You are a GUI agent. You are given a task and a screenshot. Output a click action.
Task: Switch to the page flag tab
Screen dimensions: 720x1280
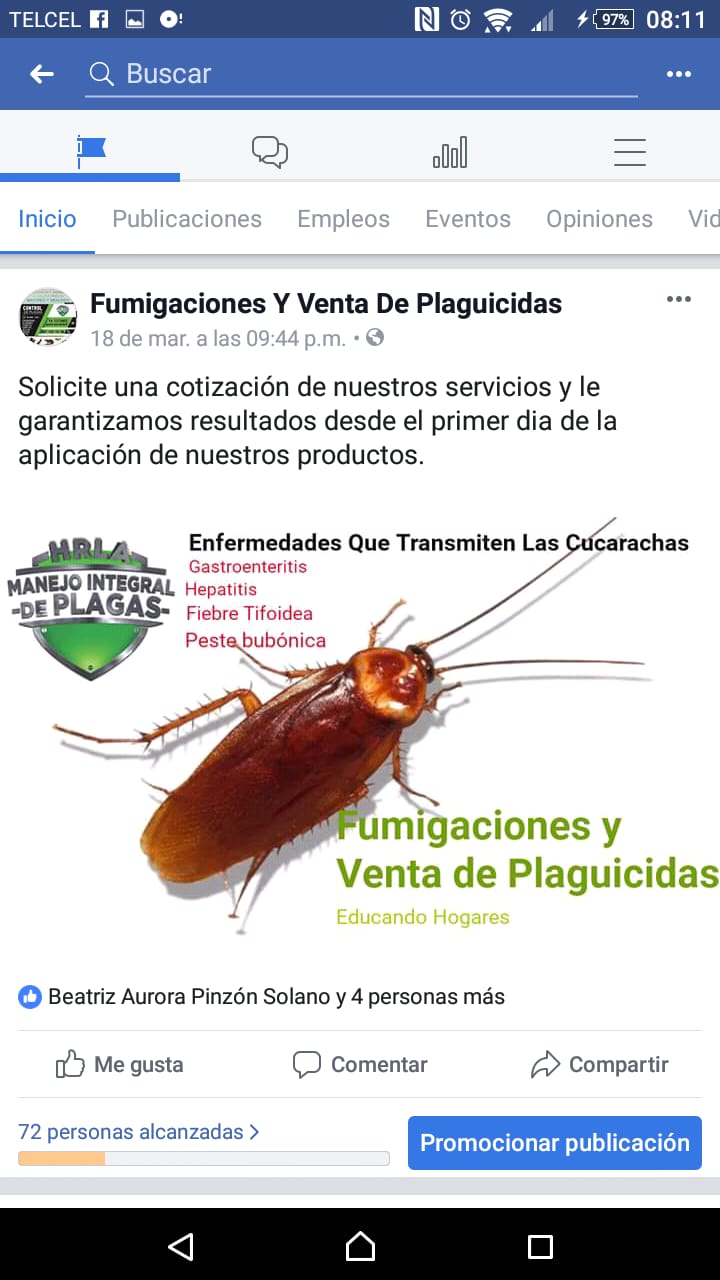tap(90, 152)
